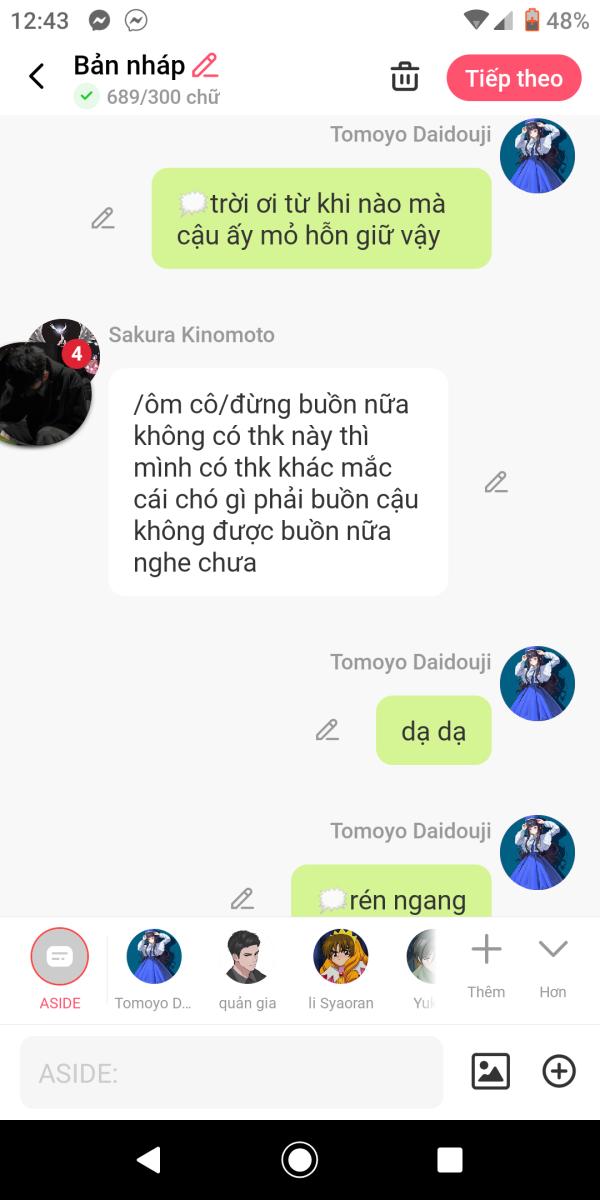
Task: Go back using the top-left arrow
Action: click(x=37, y=76)
